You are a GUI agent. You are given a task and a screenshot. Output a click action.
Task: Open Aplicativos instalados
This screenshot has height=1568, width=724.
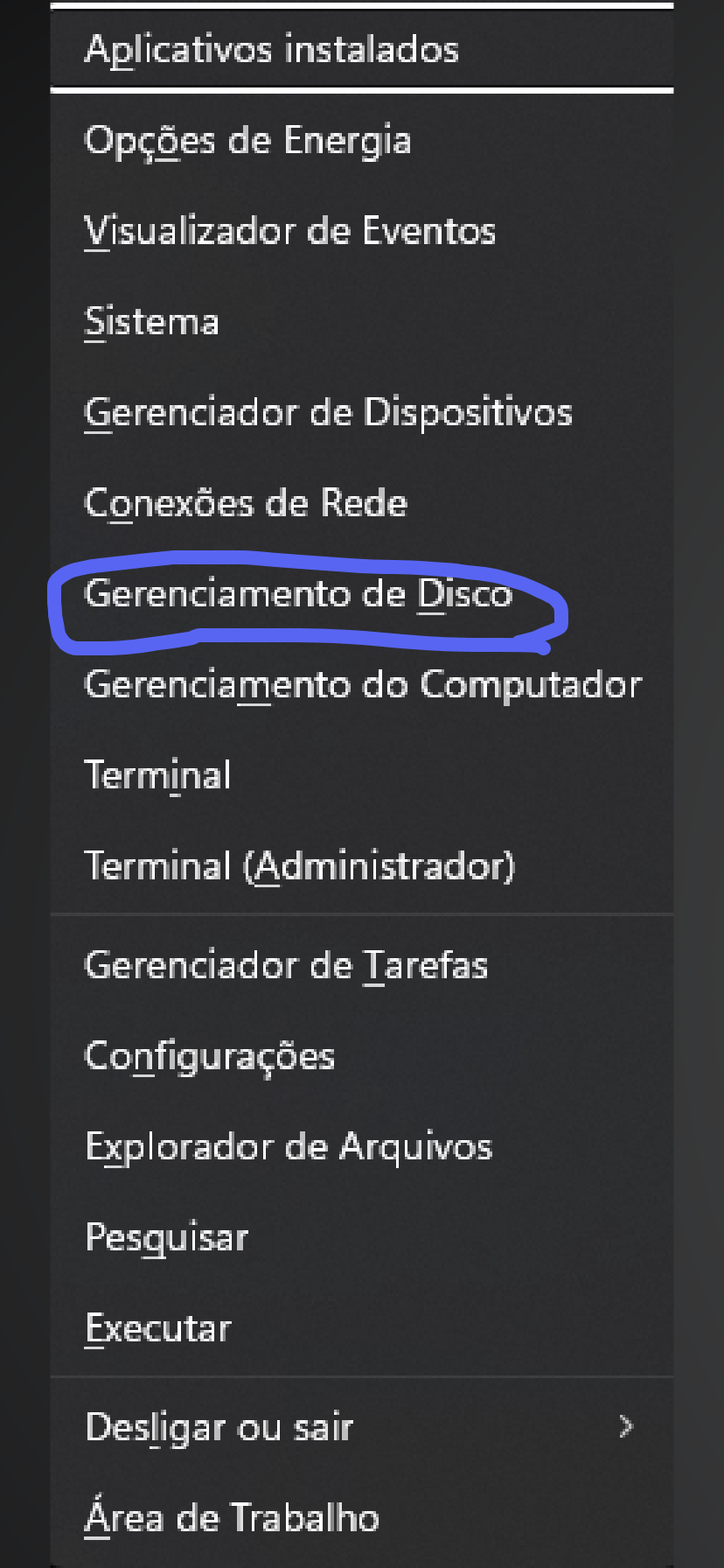271,50
